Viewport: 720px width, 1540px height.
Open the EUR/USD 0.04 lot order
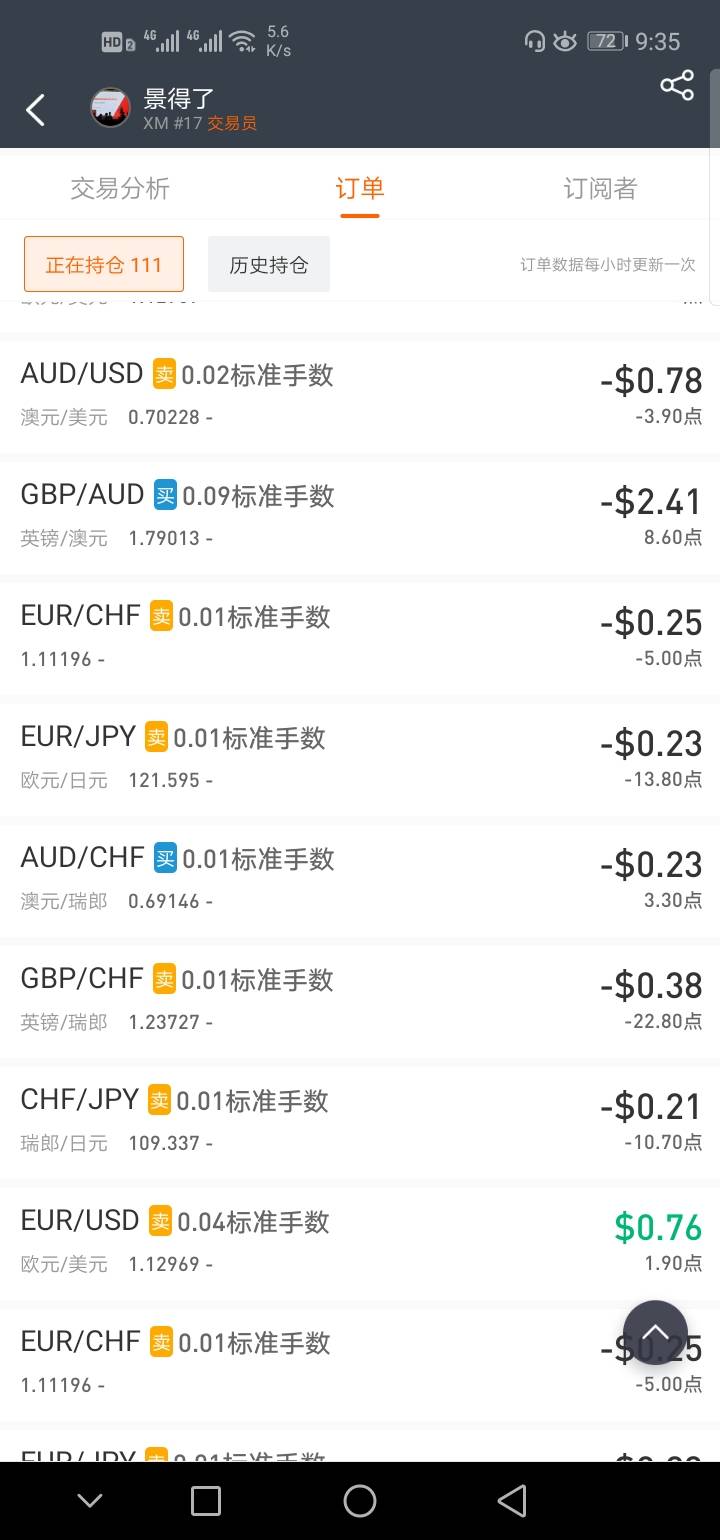pyautogui.click(x=360, y=1240)
